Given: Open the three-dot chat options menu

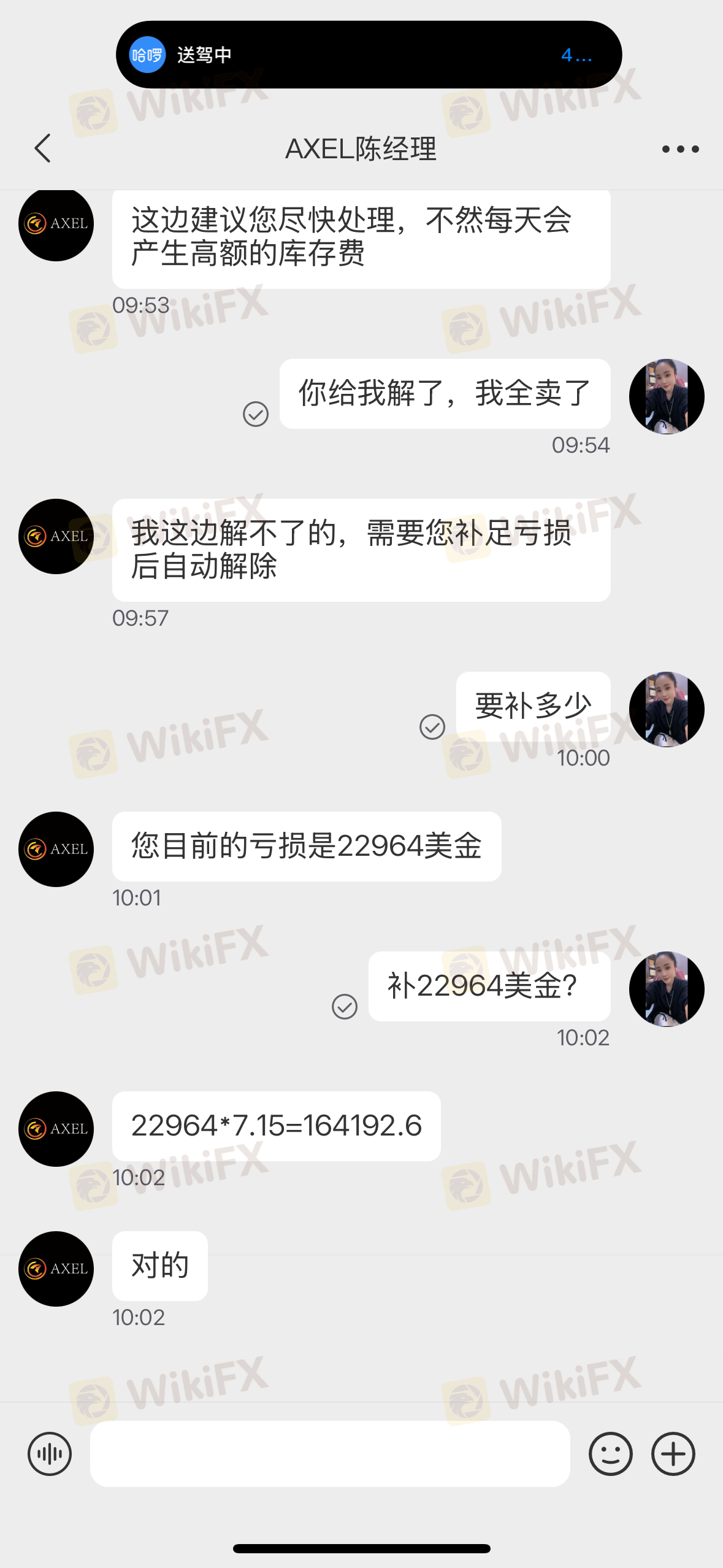Looking at the screenshot, I should [x=680, y=149].
